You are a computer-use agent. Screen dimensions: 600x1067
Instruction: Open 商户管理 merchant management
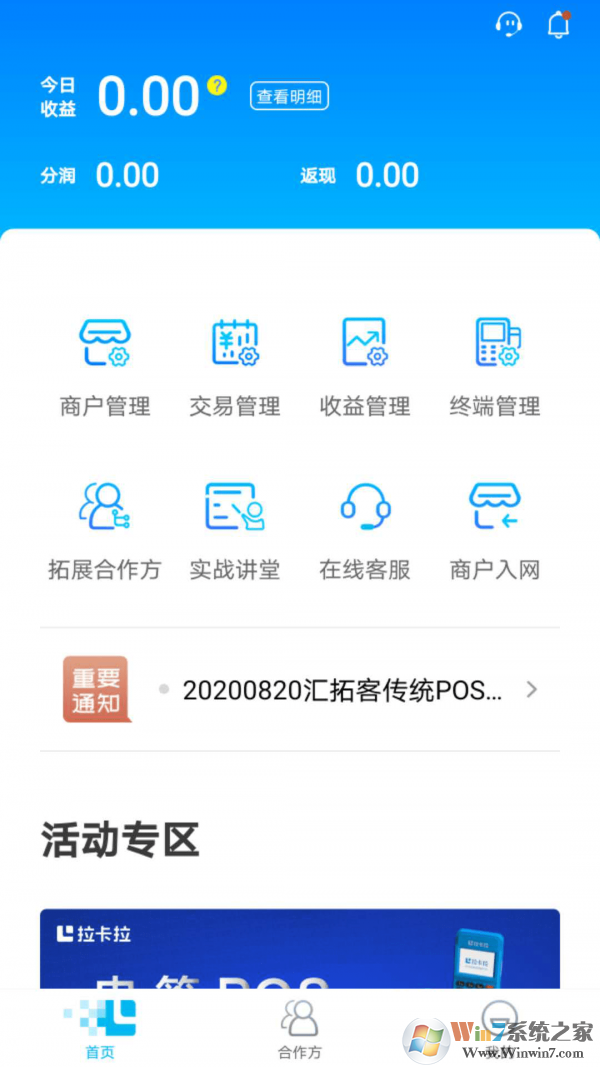(105, 367)
